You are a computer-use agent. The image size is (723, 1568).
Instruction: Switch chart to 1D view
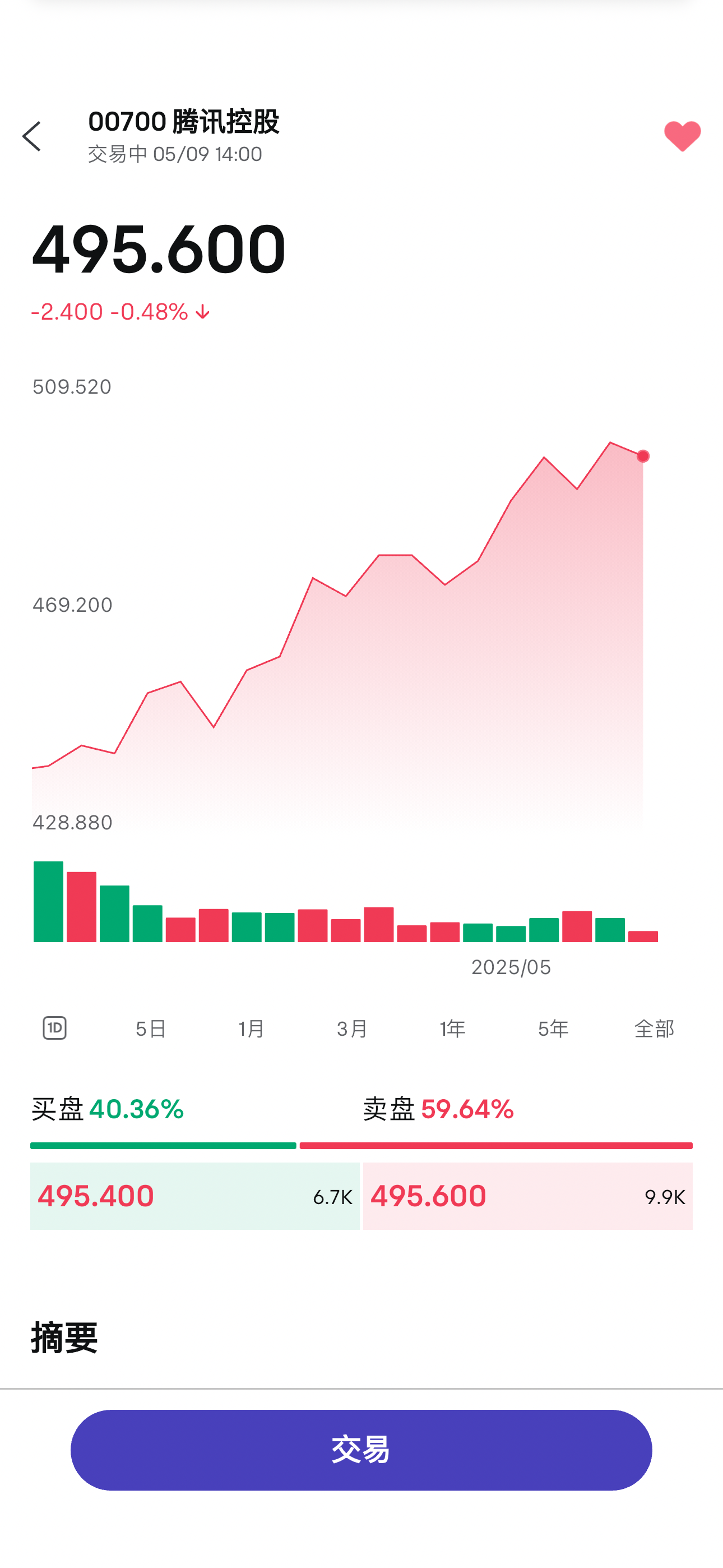click(x=55, y=1028)
